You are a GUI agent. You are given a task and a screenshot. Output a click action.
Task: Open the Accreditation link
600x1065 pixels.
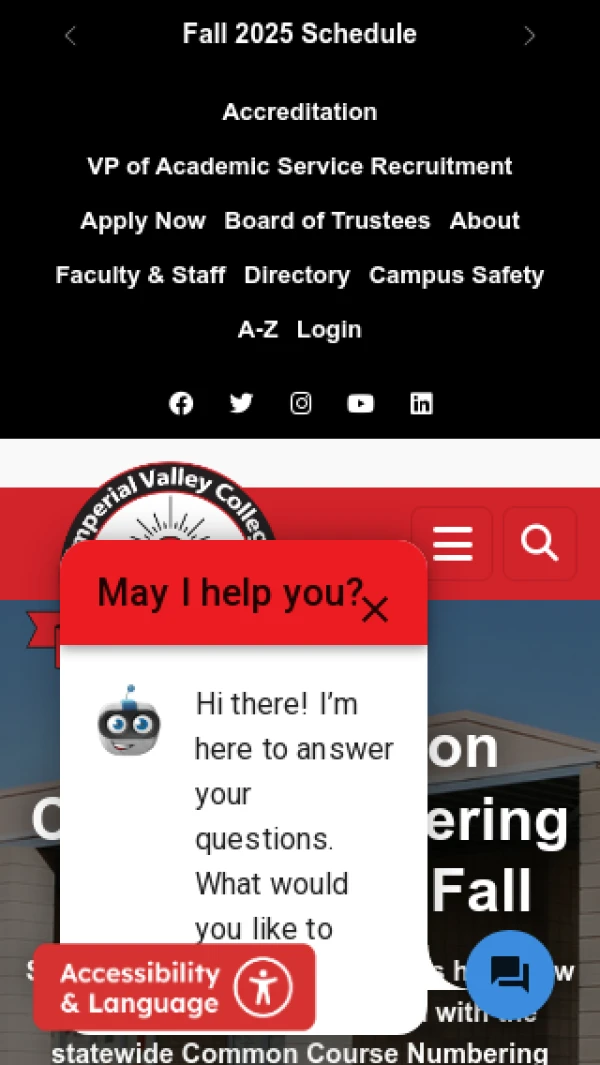pyautogui.click(x=299, y=112)
